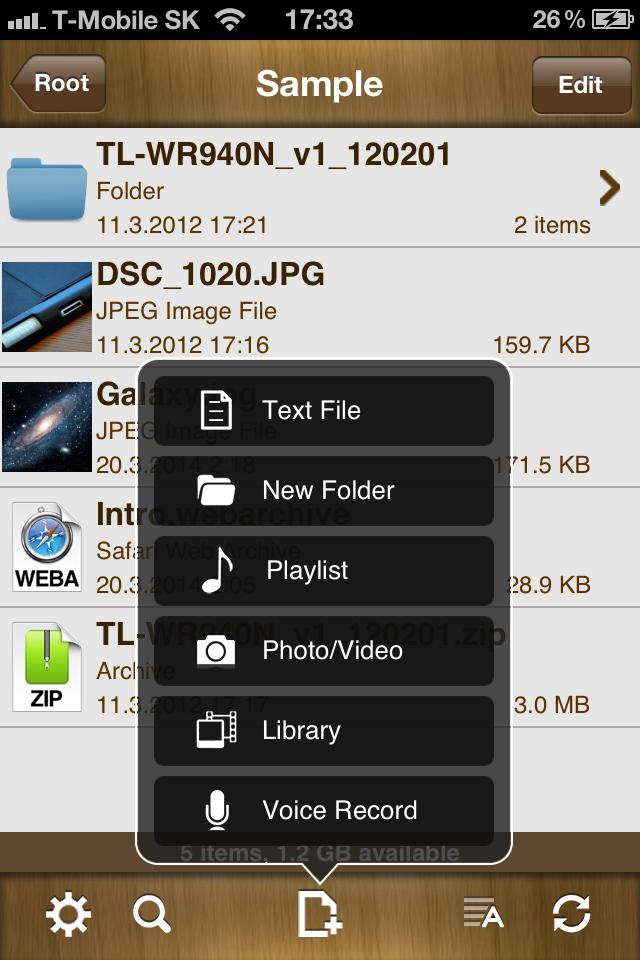Create a new Playlist

click(324, 570)
